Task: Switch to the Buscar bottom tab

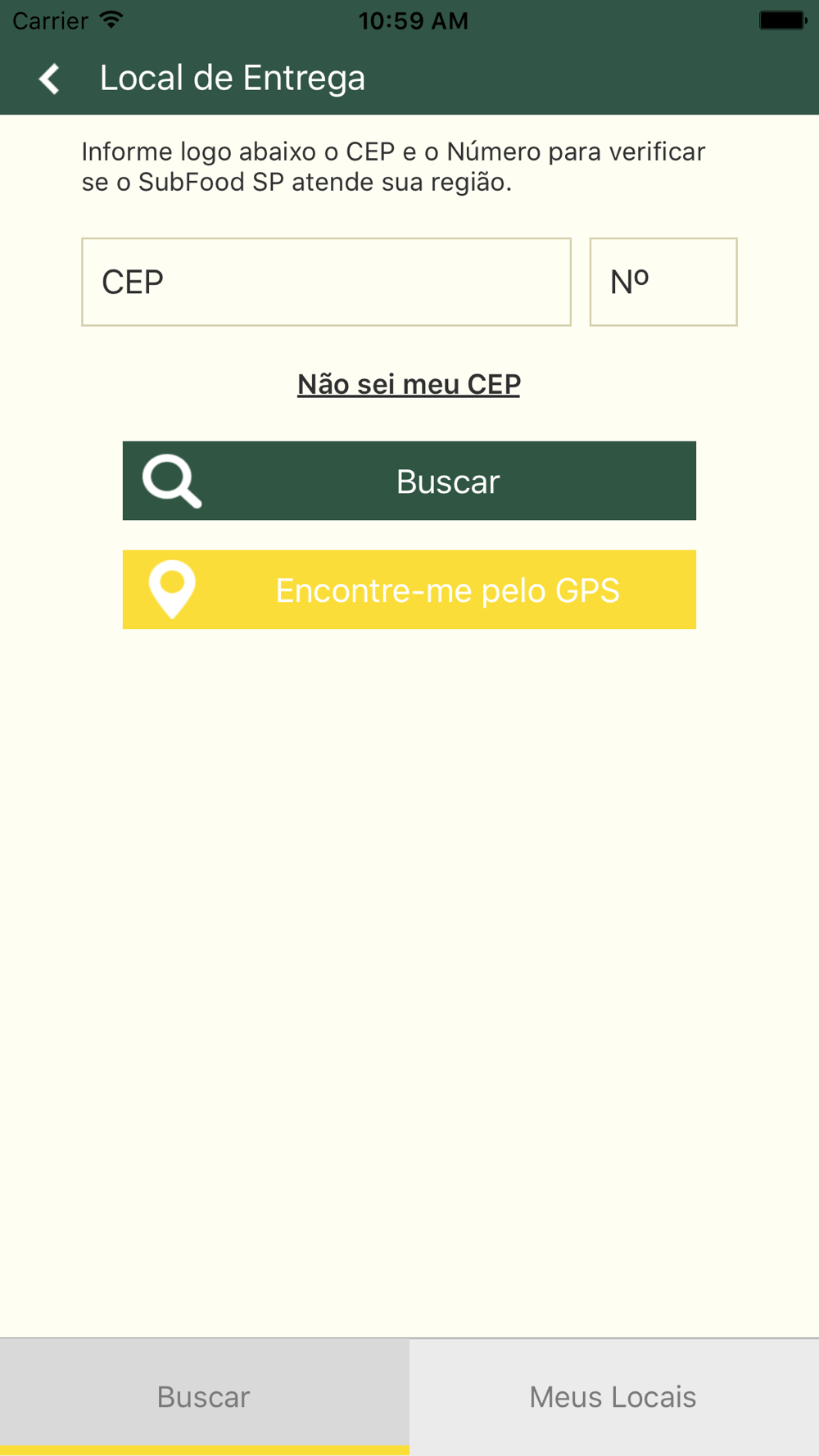Action: coord(204,1396)
